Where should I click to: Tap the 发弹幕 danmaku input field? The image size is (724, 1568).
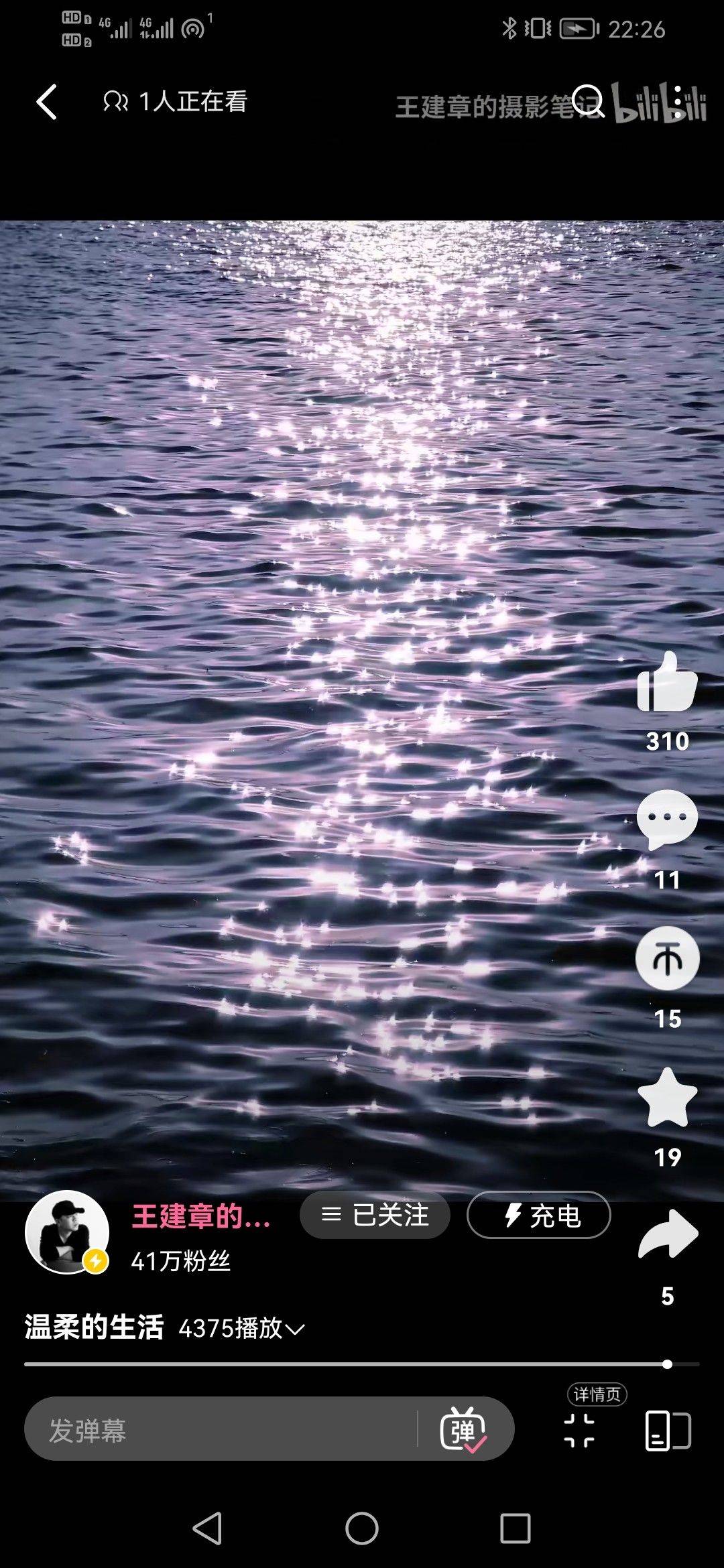(x=221, y=1429)
